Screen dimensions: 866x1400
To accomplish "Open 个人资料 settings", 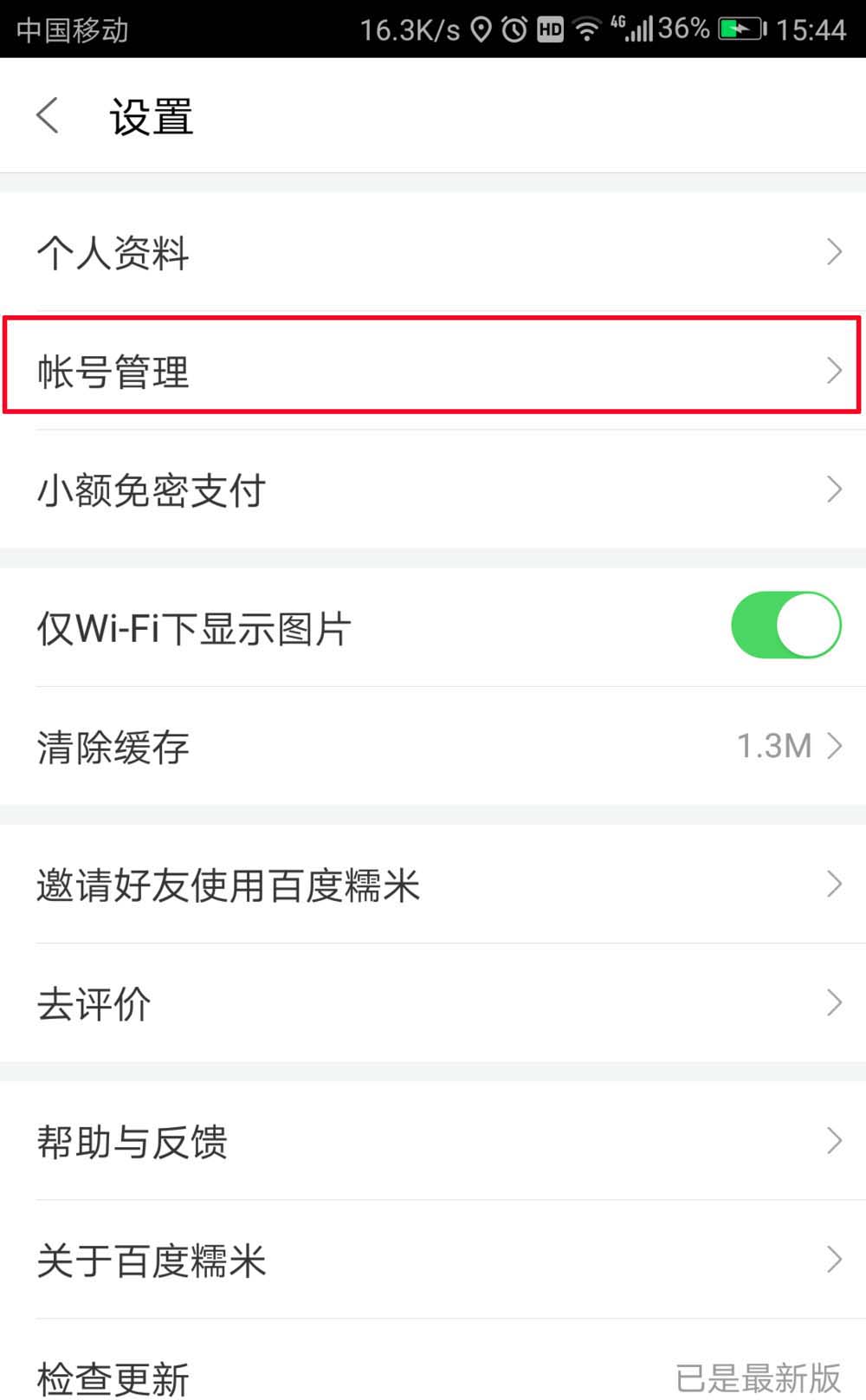I will 433,252.
